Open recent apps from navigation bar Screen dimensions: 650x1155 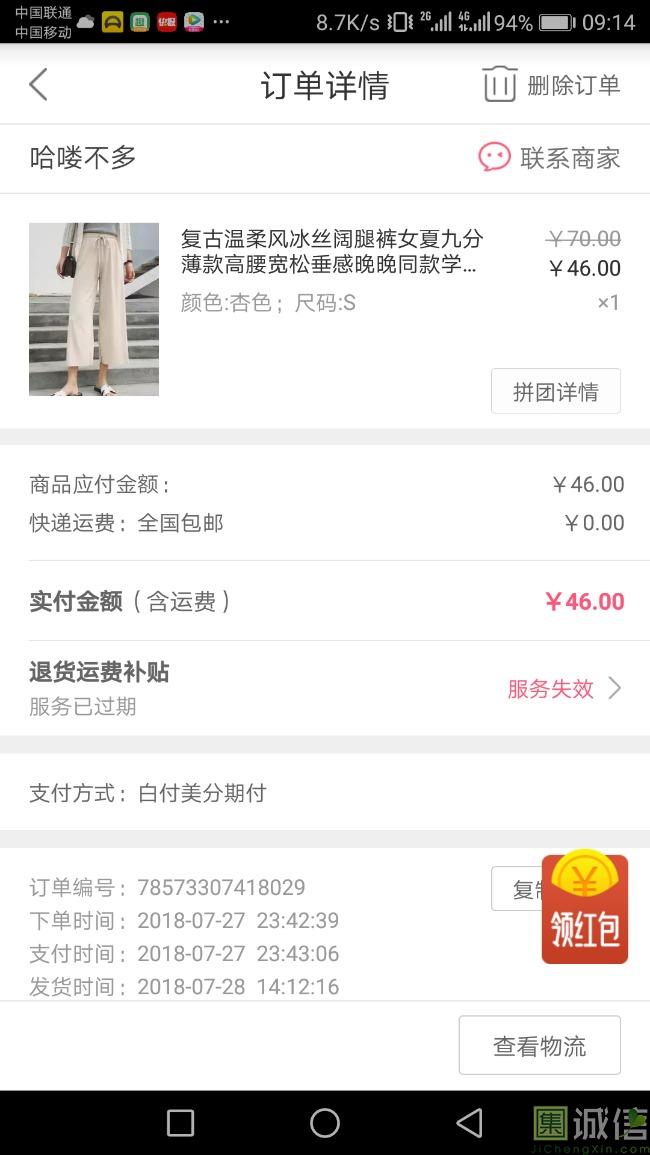(x=181, y=1123)
